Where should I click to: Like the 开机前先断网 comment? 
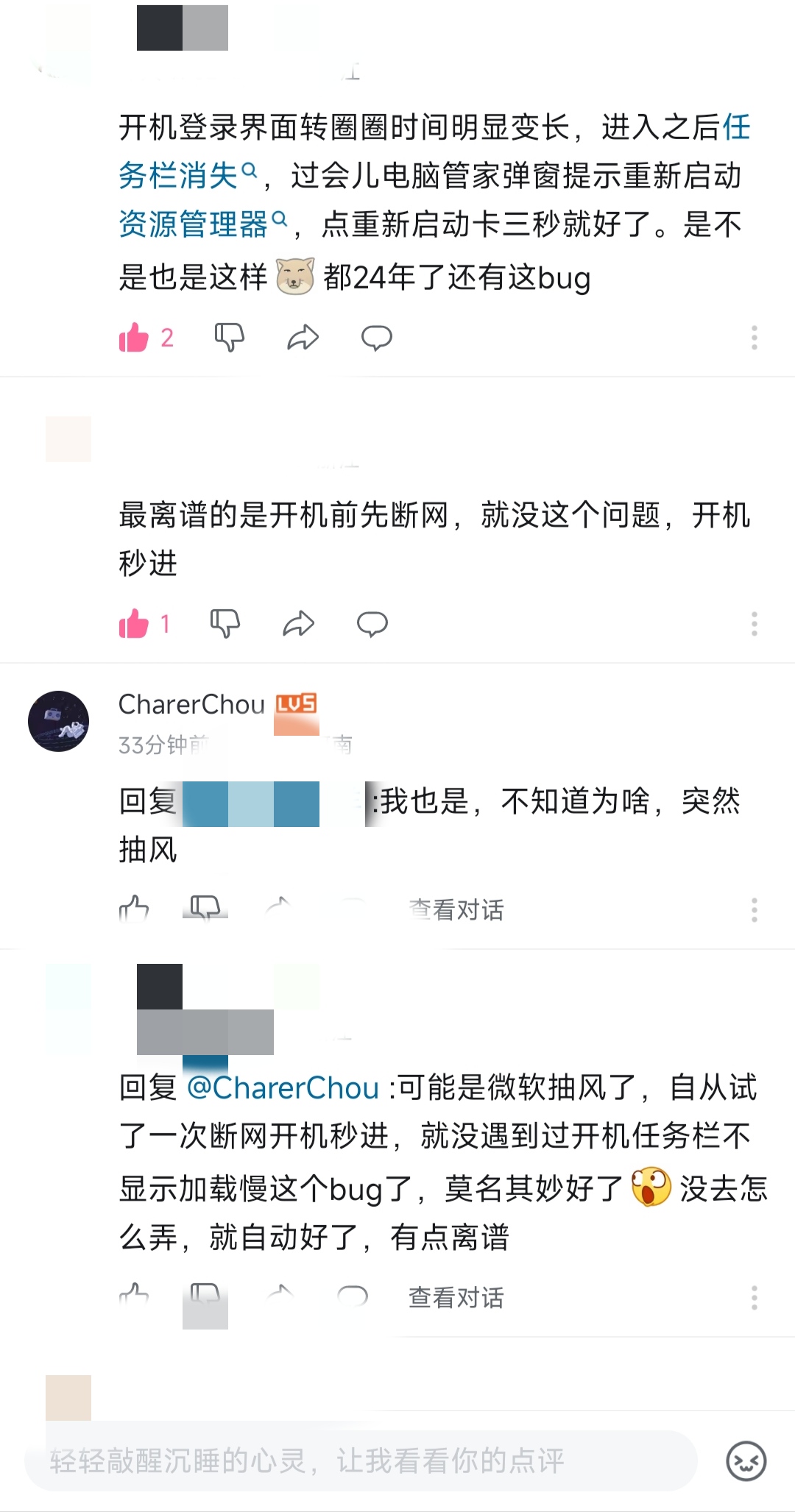click(134, 624)
